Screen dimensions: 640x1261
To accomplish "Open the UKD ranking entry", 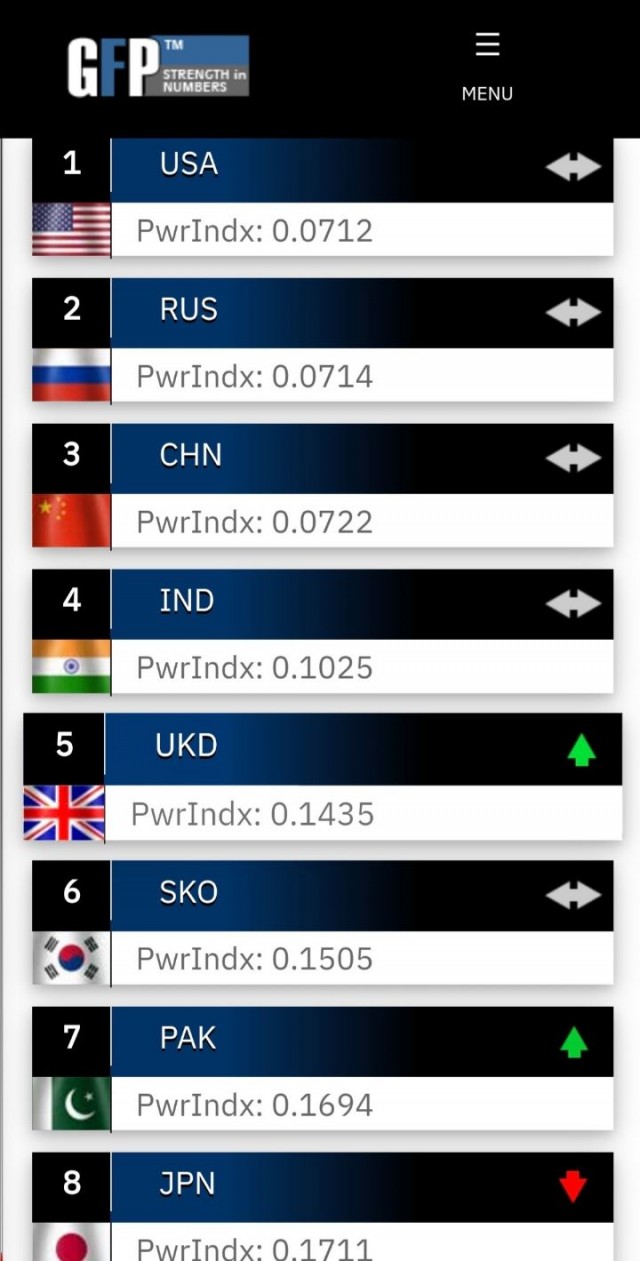I will click(x=323, y=777).
